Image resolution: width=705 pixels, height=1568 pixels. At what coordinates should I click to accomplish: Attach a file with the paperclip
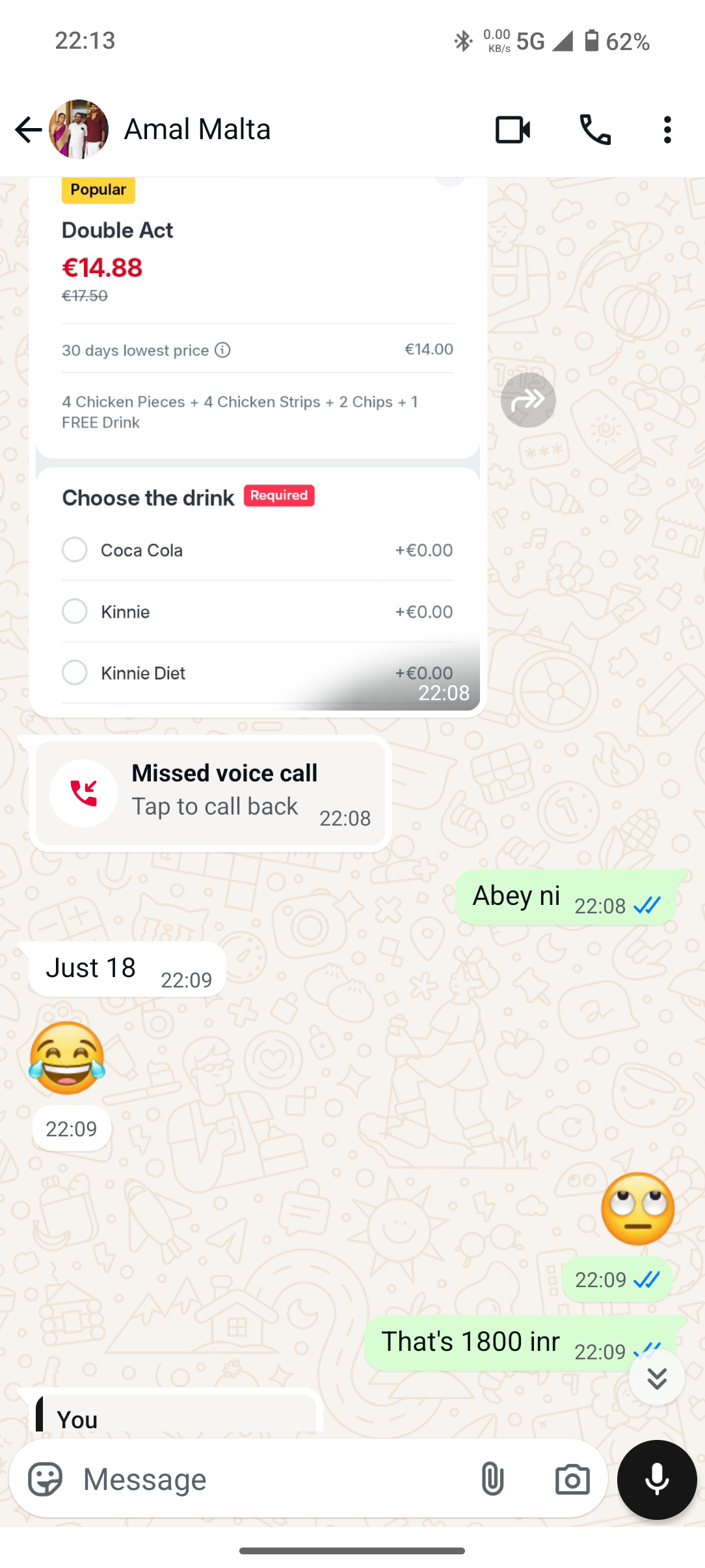coord(492,1479)
